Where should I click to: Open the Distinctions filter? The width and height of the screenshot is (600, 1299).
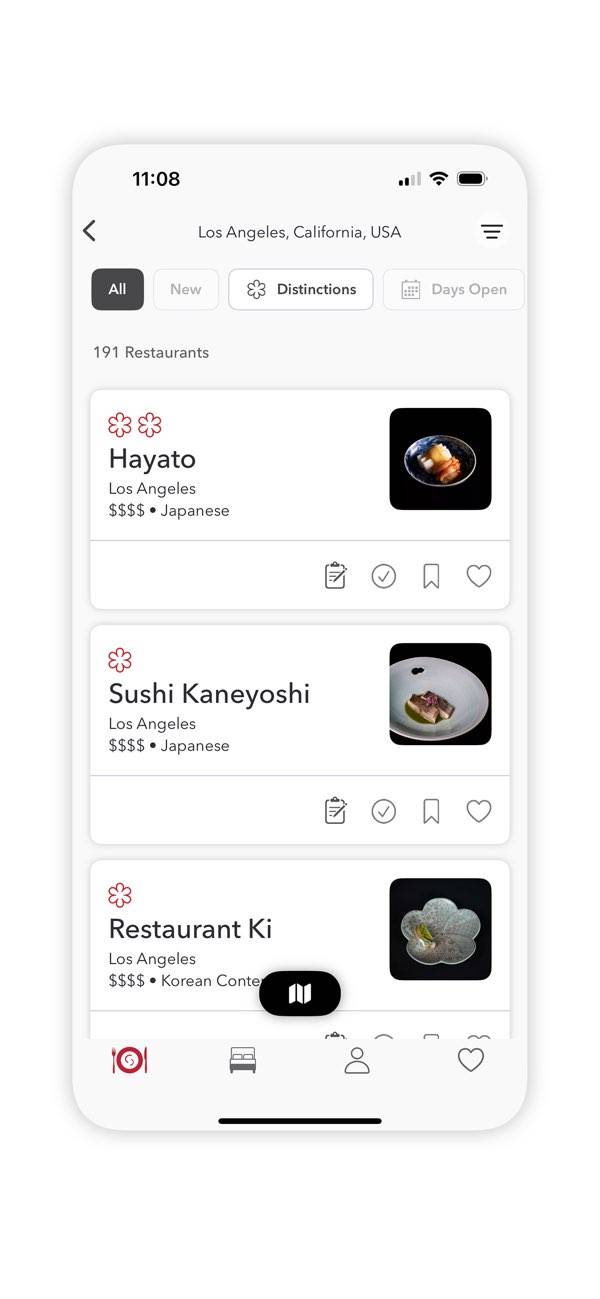(301, 289)
